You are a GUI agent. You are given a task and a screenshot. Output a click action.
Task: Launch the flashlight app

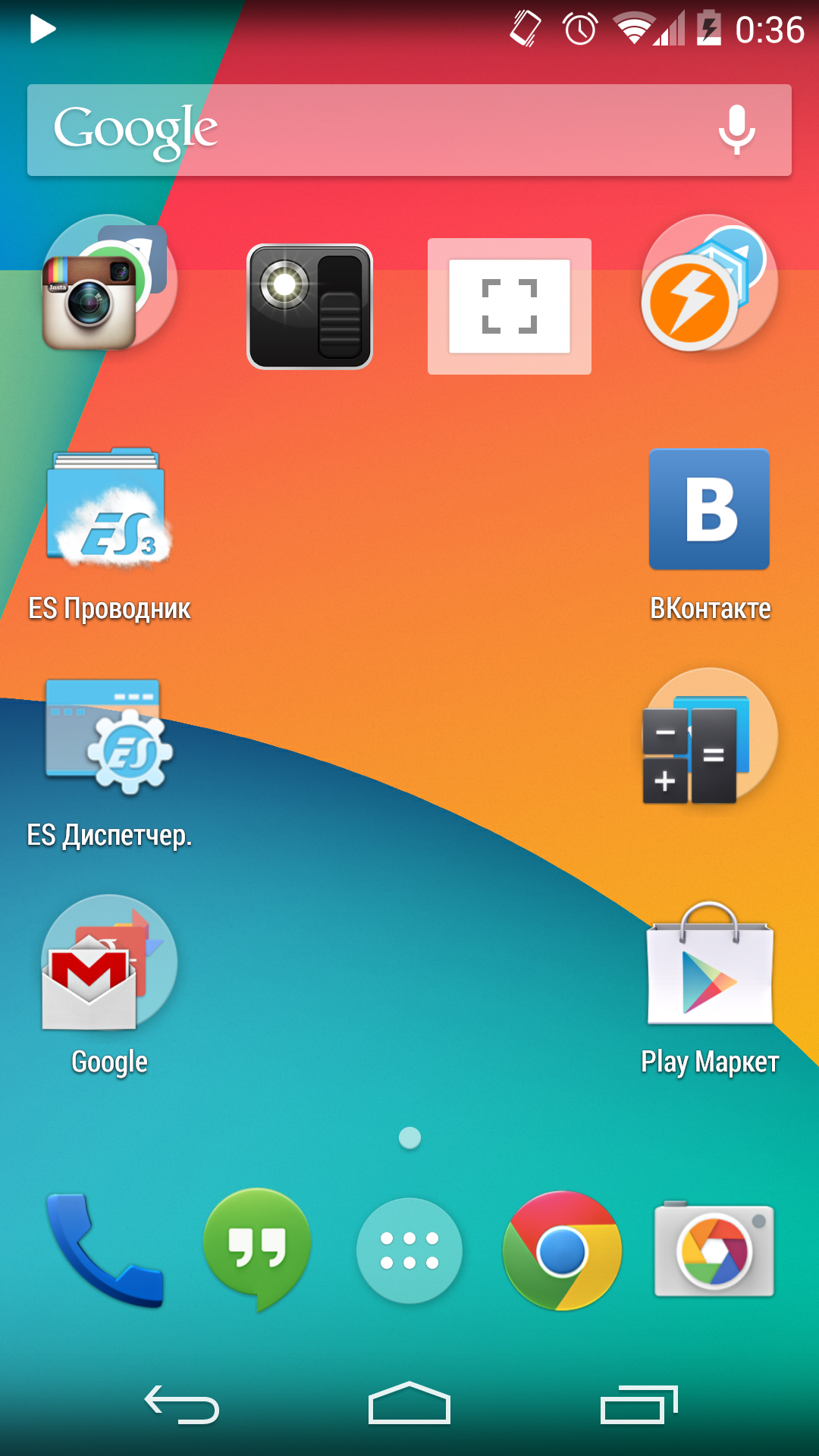(x=309, y=306)
